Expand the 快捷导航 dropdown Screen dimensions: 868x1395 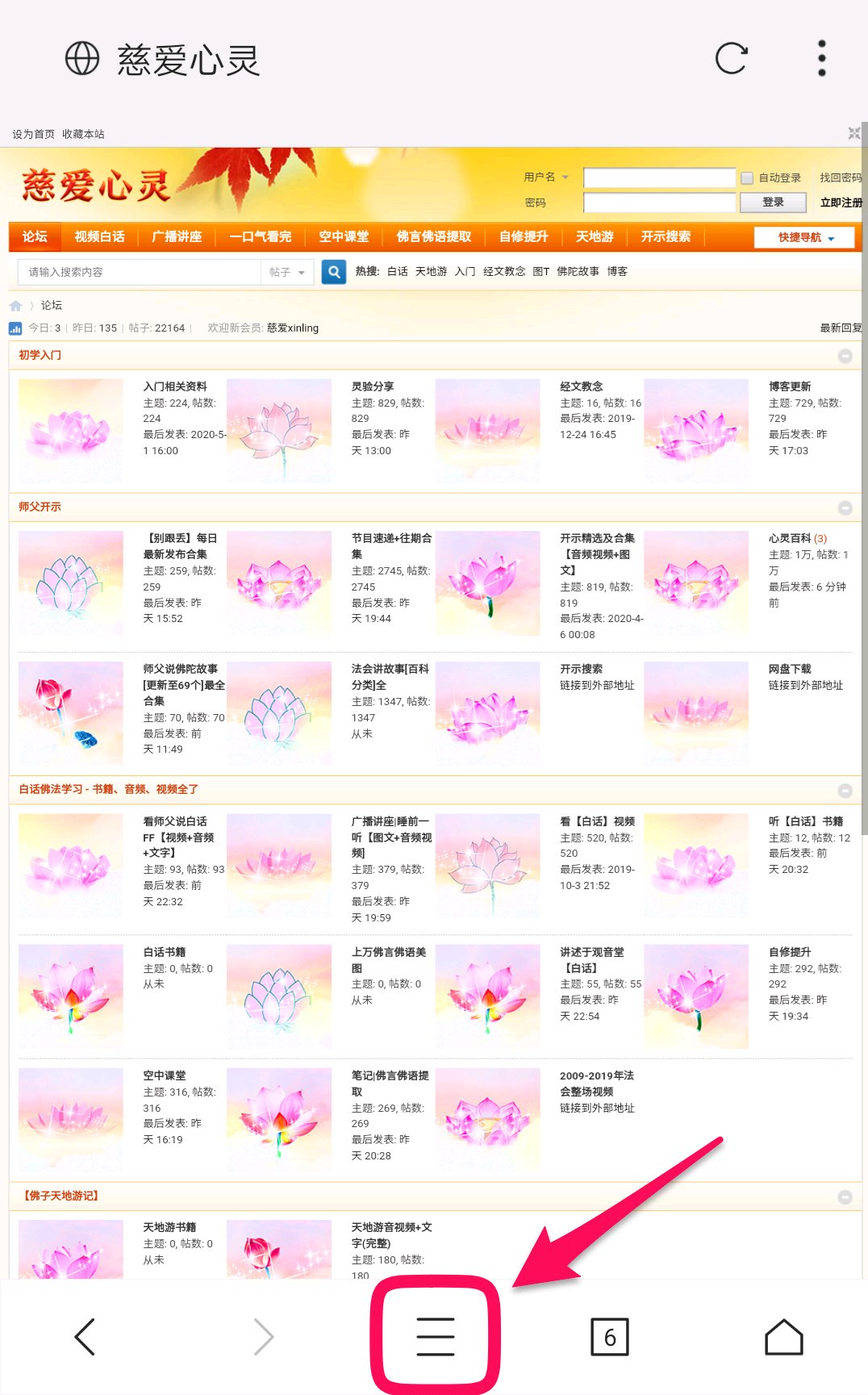point(804,237)
